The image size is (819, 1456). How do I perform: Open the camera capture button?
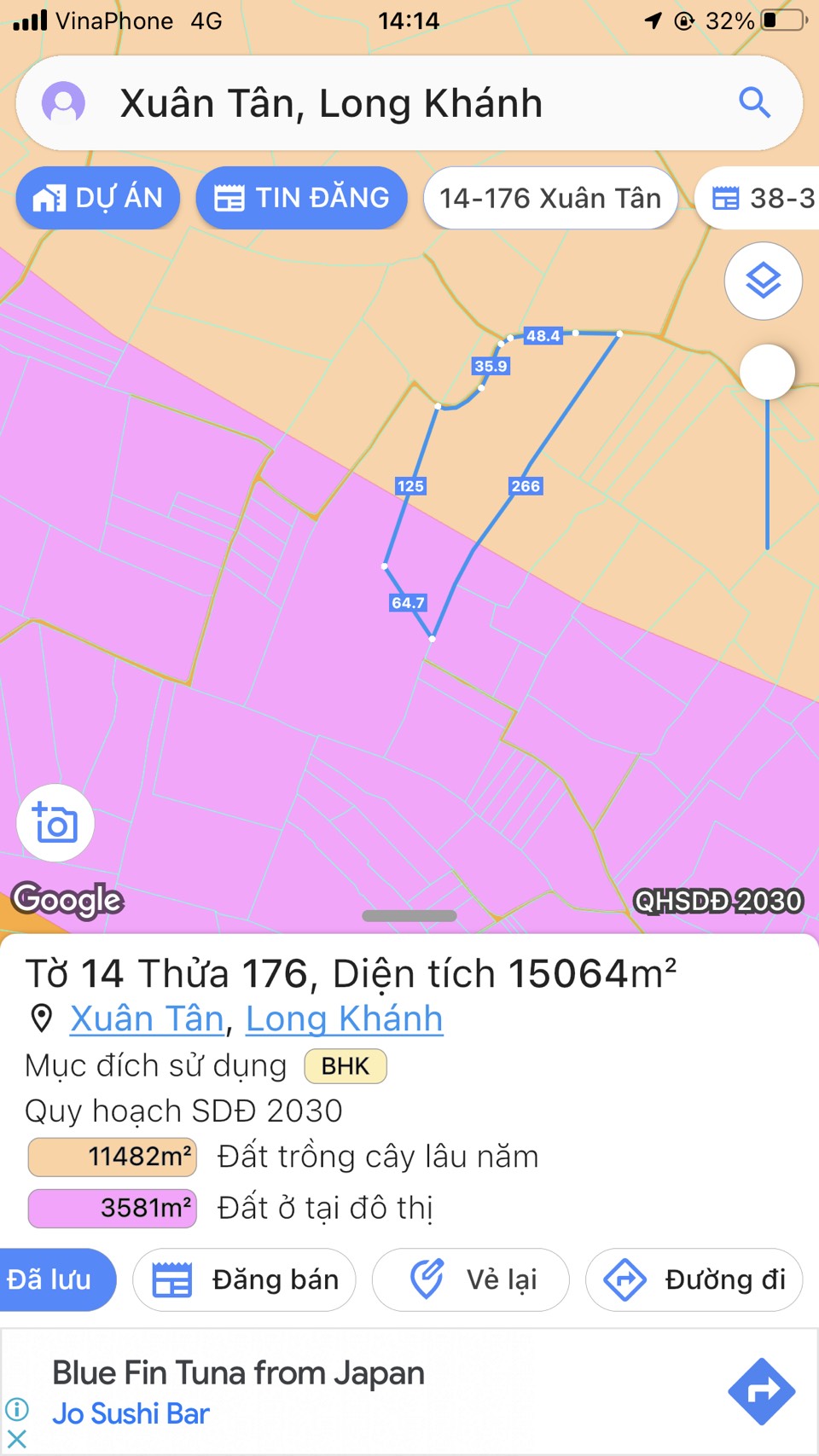[x=55, y=823]
